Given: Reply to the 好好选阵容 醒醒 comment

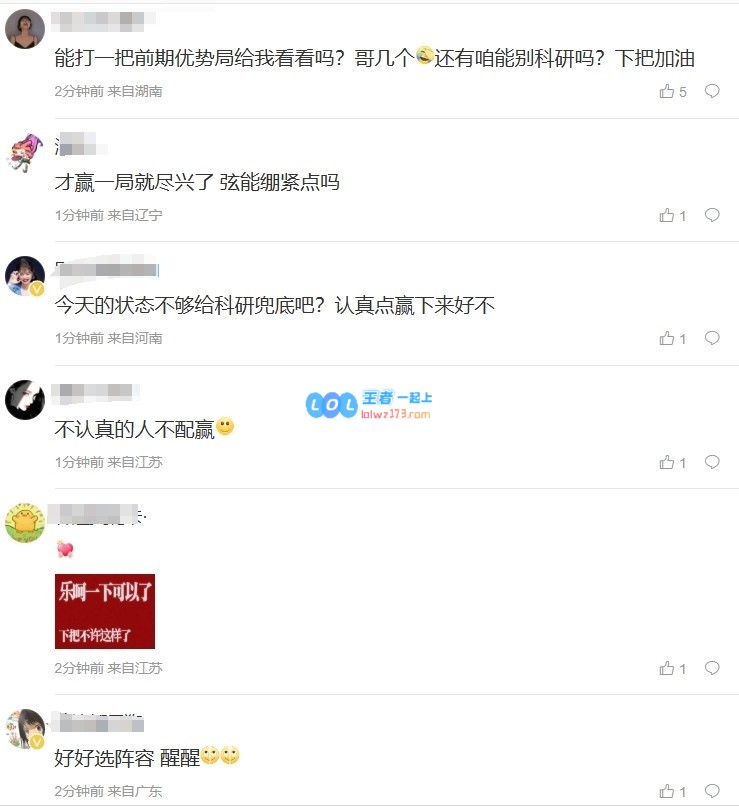Looking at the screenshot, I should (x=712, y=792).
